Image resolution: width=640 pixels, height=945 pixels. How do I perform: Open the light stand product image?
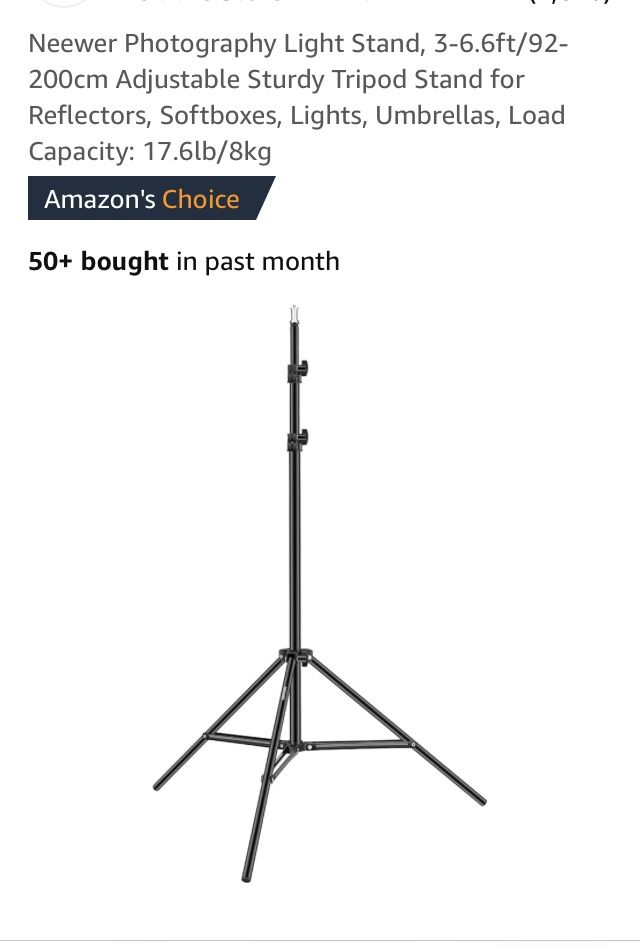(x=319, y=594)
